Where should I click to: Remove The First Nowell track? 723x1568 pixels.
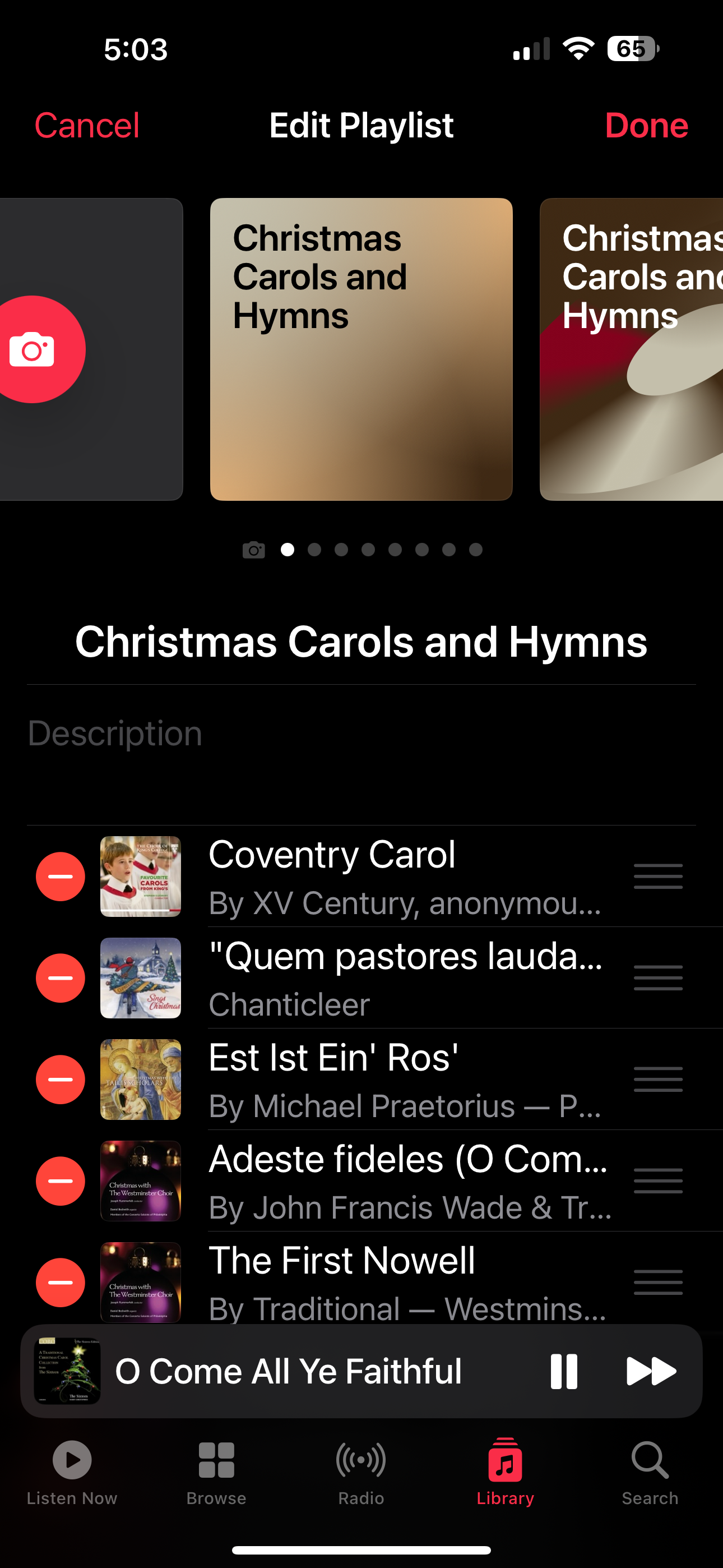point(61,1282)
